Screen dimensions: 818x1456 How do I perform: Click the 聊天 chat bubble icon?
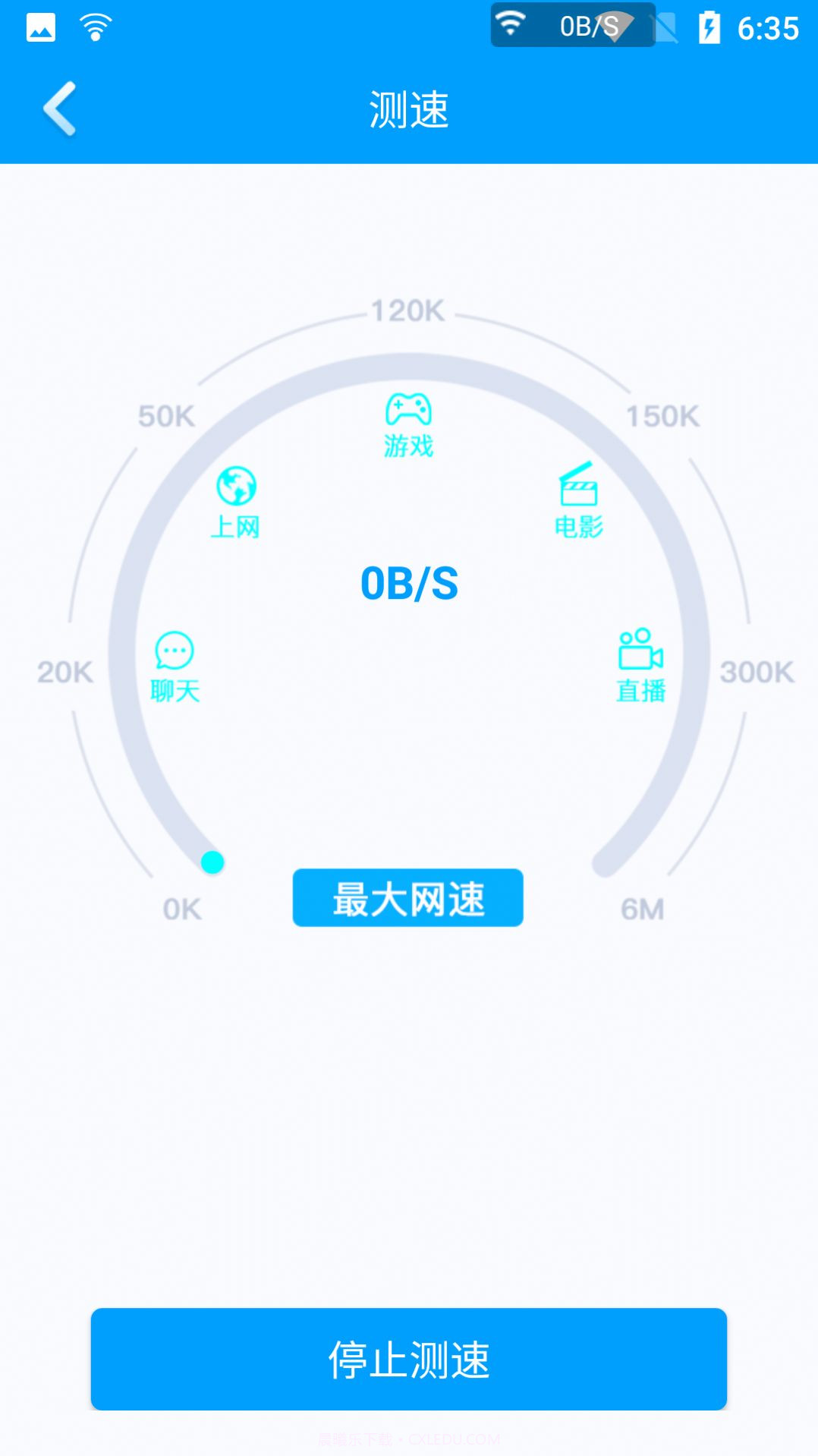[174, 650]
